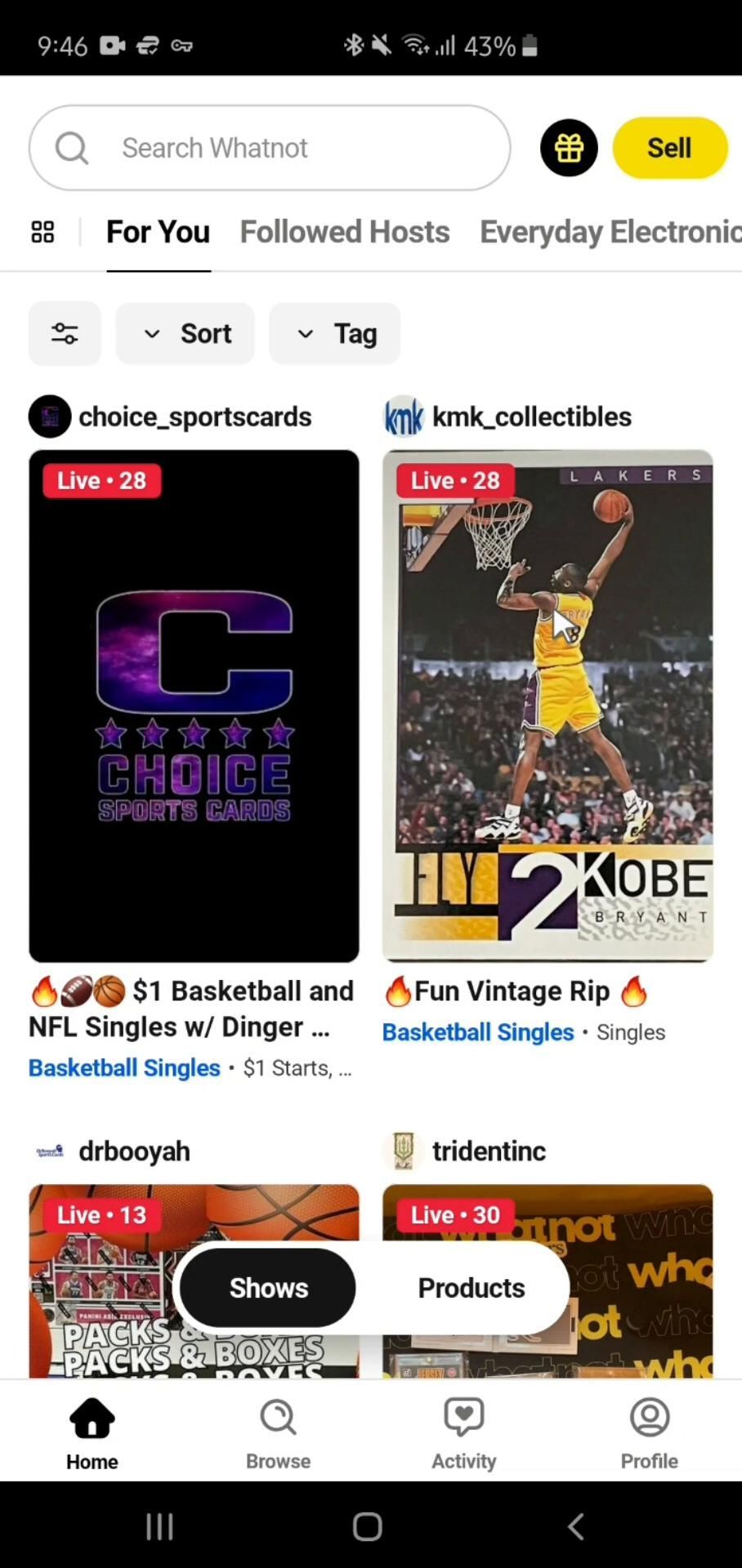Select the Shows view toggle

point(268,1288)
